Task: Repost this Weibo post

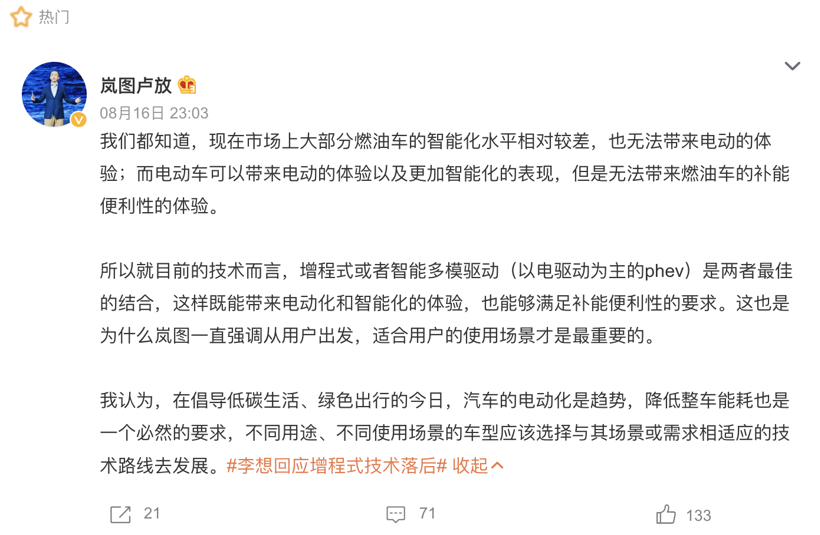Action: [x=134, y=514]
